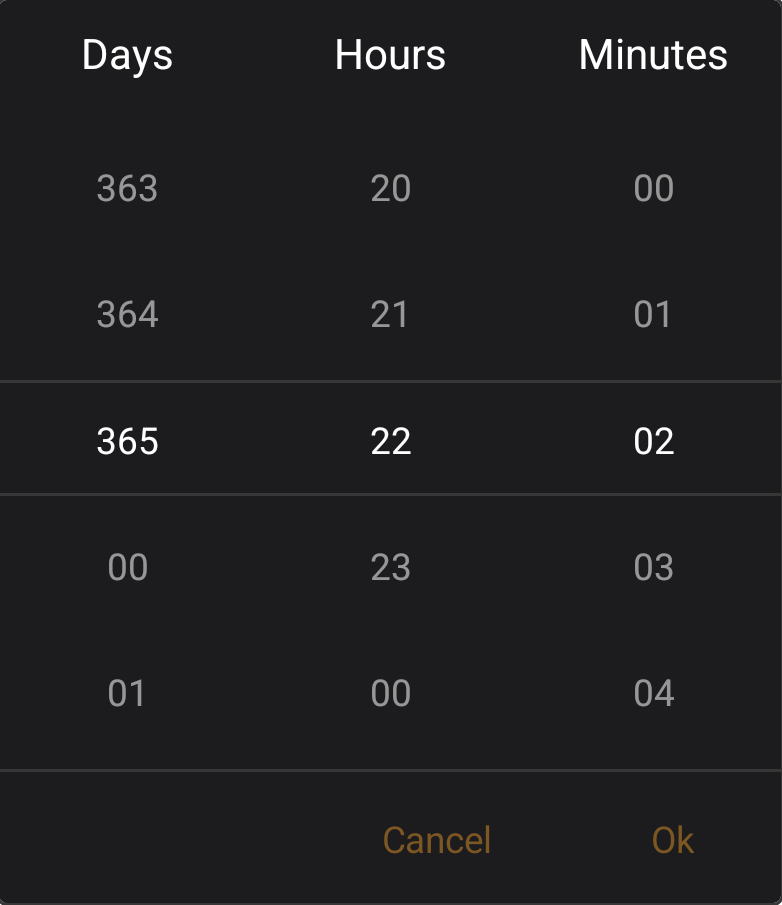Select 364 in the Days column
782x905 pixels.
[128, 315]
